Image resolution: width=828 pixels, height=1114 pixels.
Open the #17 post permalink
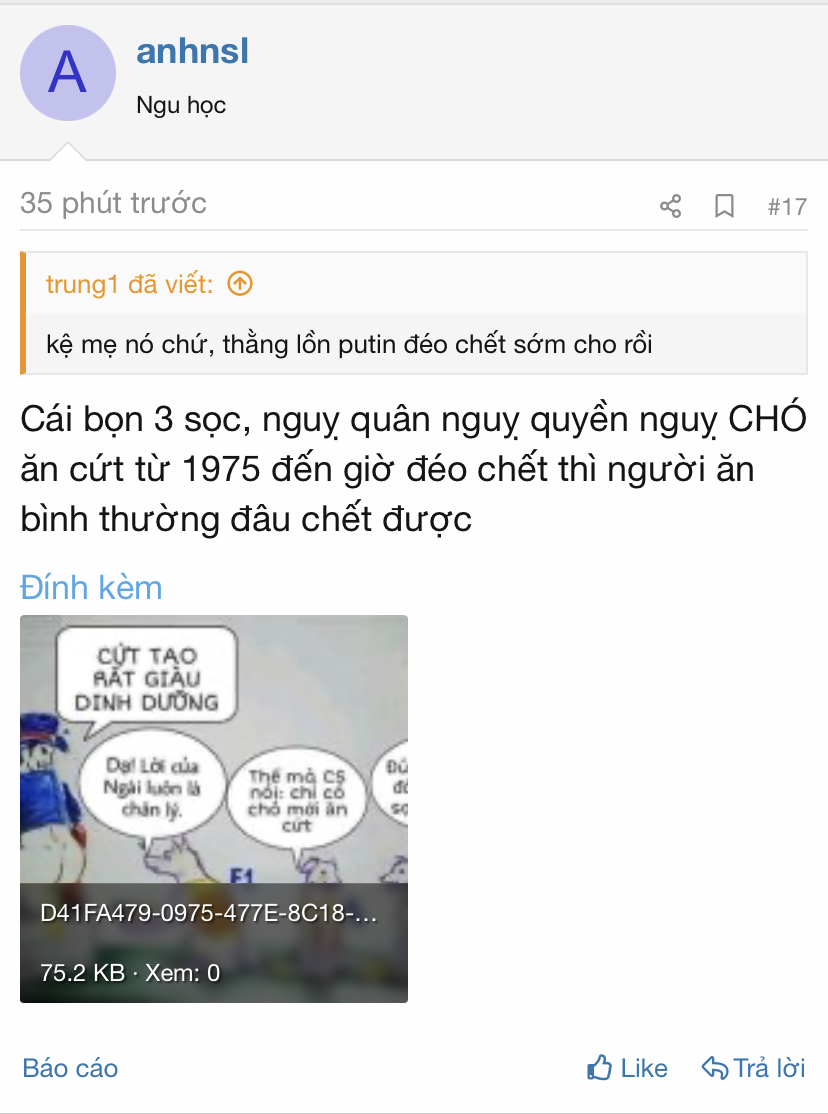point(787,207)
